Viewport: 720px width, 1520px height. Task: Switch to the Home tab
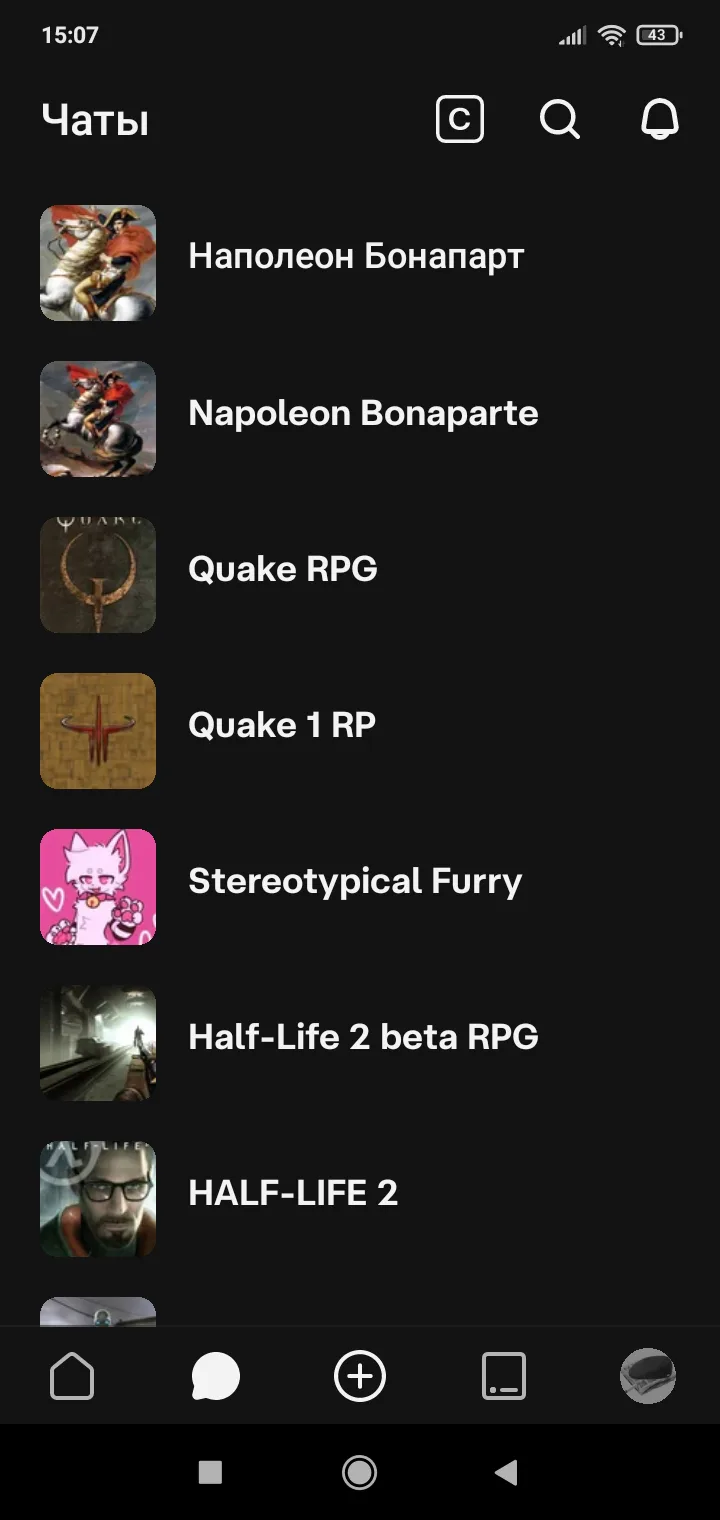(72, 1377)
